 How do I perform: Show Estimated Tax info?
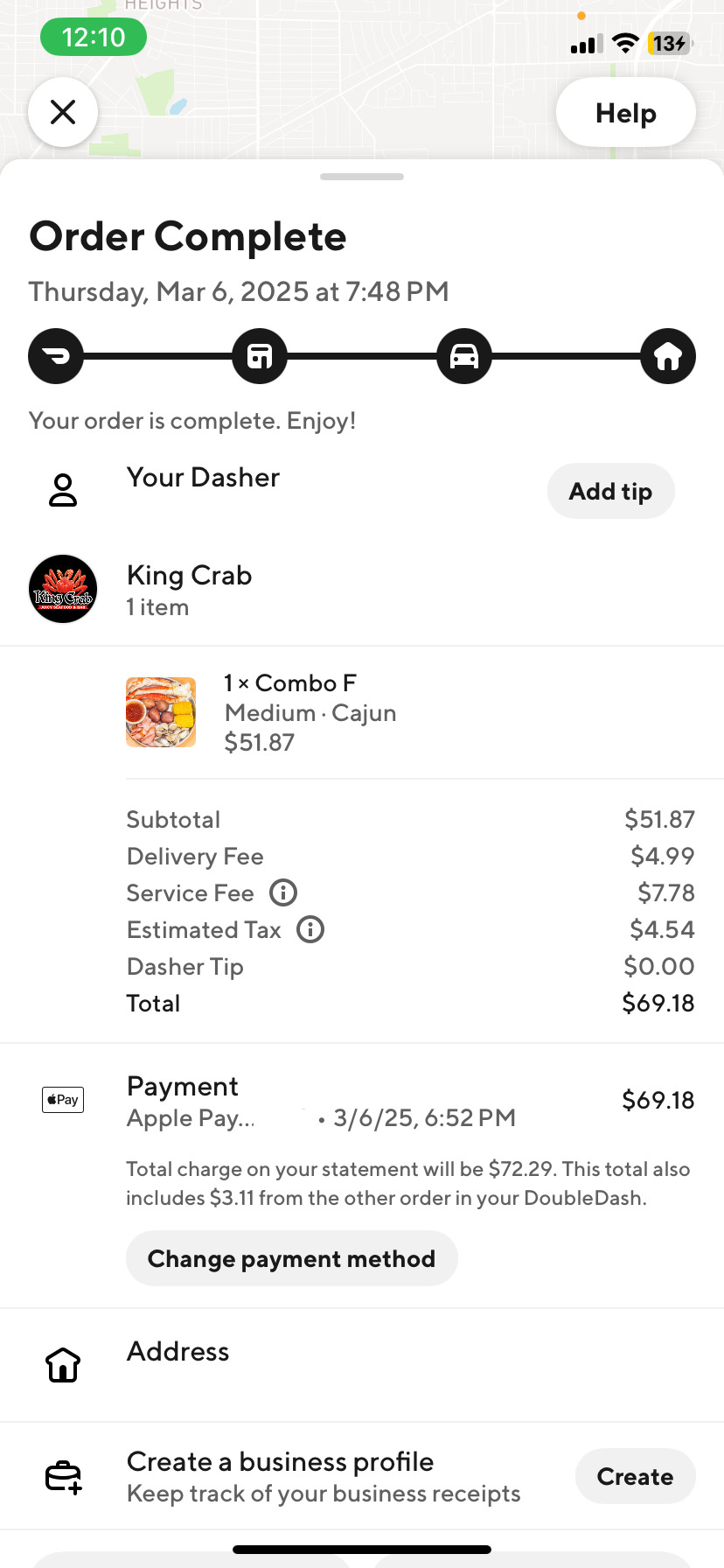pos(310,929)
